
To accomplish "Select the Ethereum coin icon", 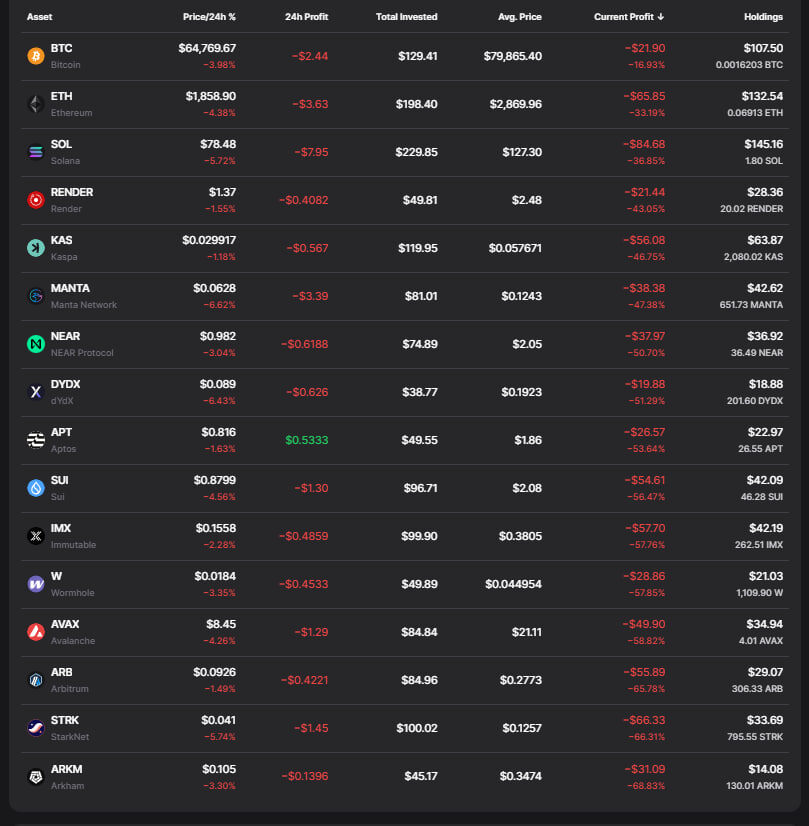I will [x=34, y=103].
